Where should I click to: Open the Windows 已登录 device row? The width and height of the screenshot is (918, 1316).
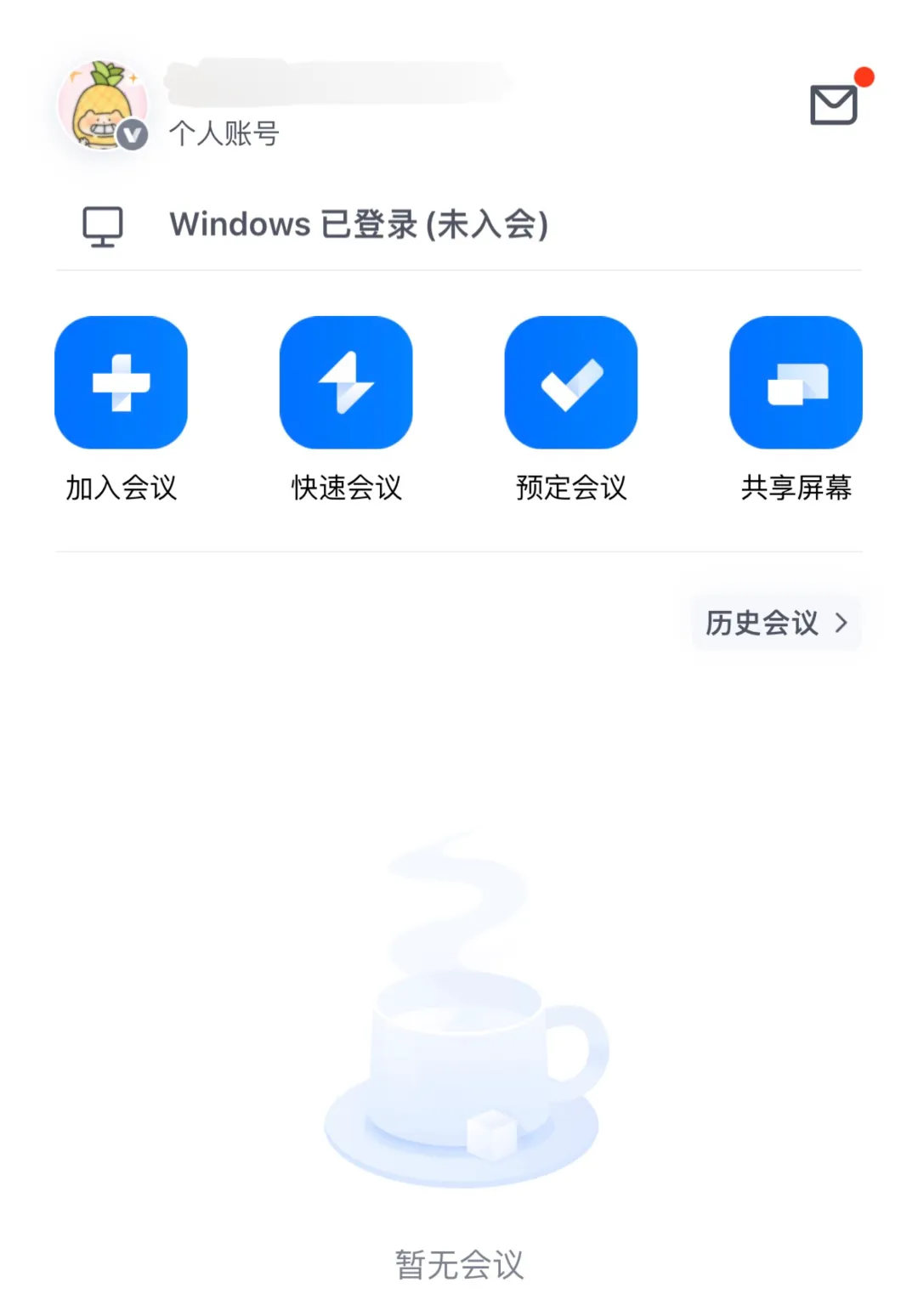[357, 225]
